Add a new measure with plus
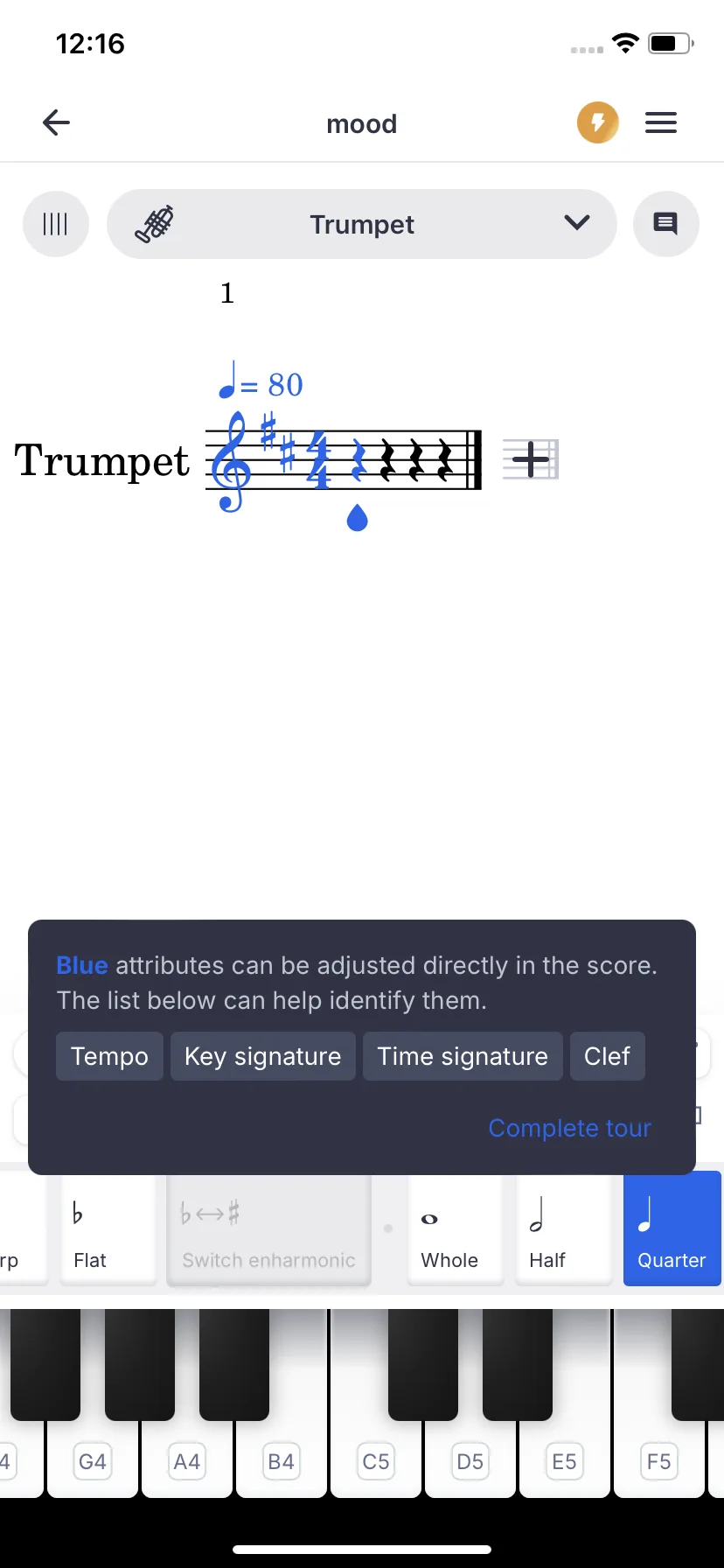Screen dimensions: 724x1568 click(x=530, y=459)
